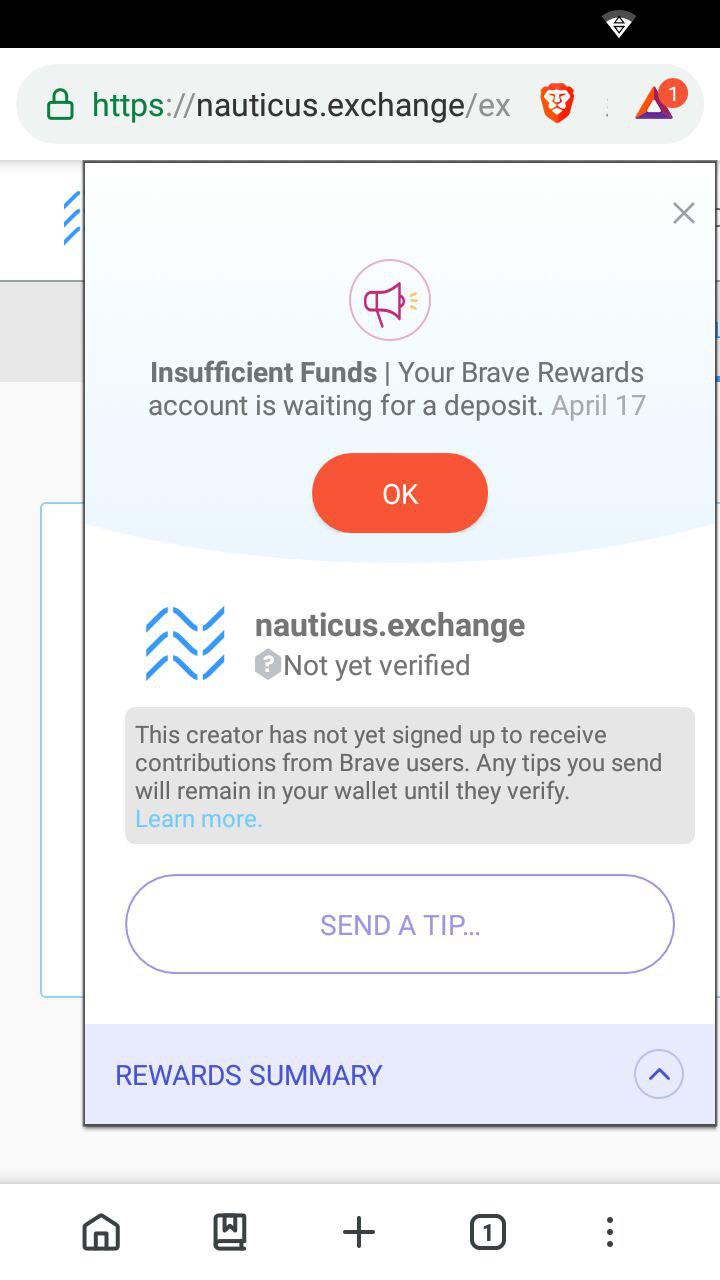This screenshot has height=1280, width=720.
Task: Open Brave Shields lion icon
Action: [557, 104]
